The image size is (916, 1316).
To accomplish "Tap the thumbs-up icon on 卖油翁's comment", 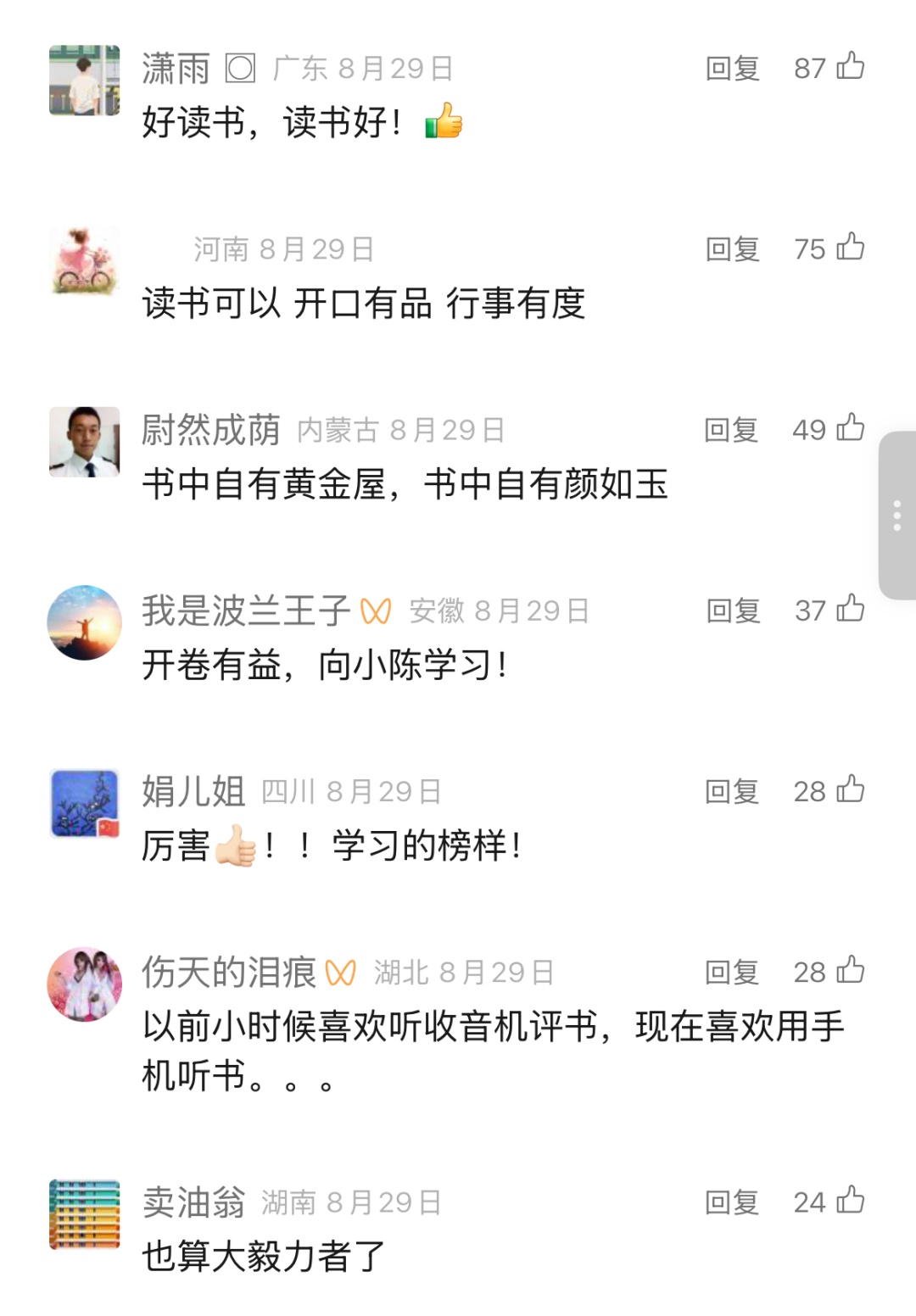I will tap(849, 1201).
